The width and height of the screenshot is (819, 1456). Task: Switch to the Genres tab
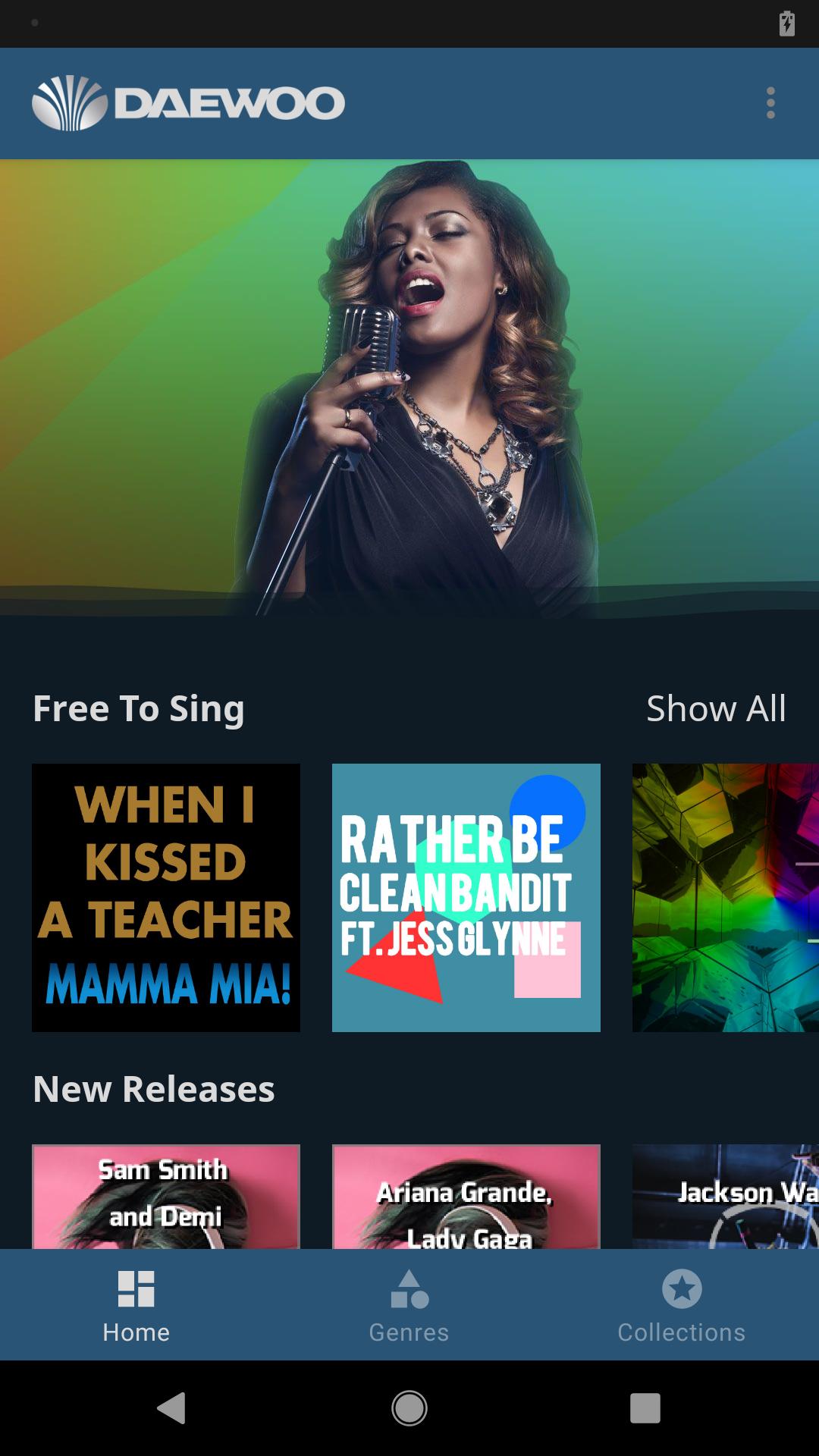pos(409,1306)
